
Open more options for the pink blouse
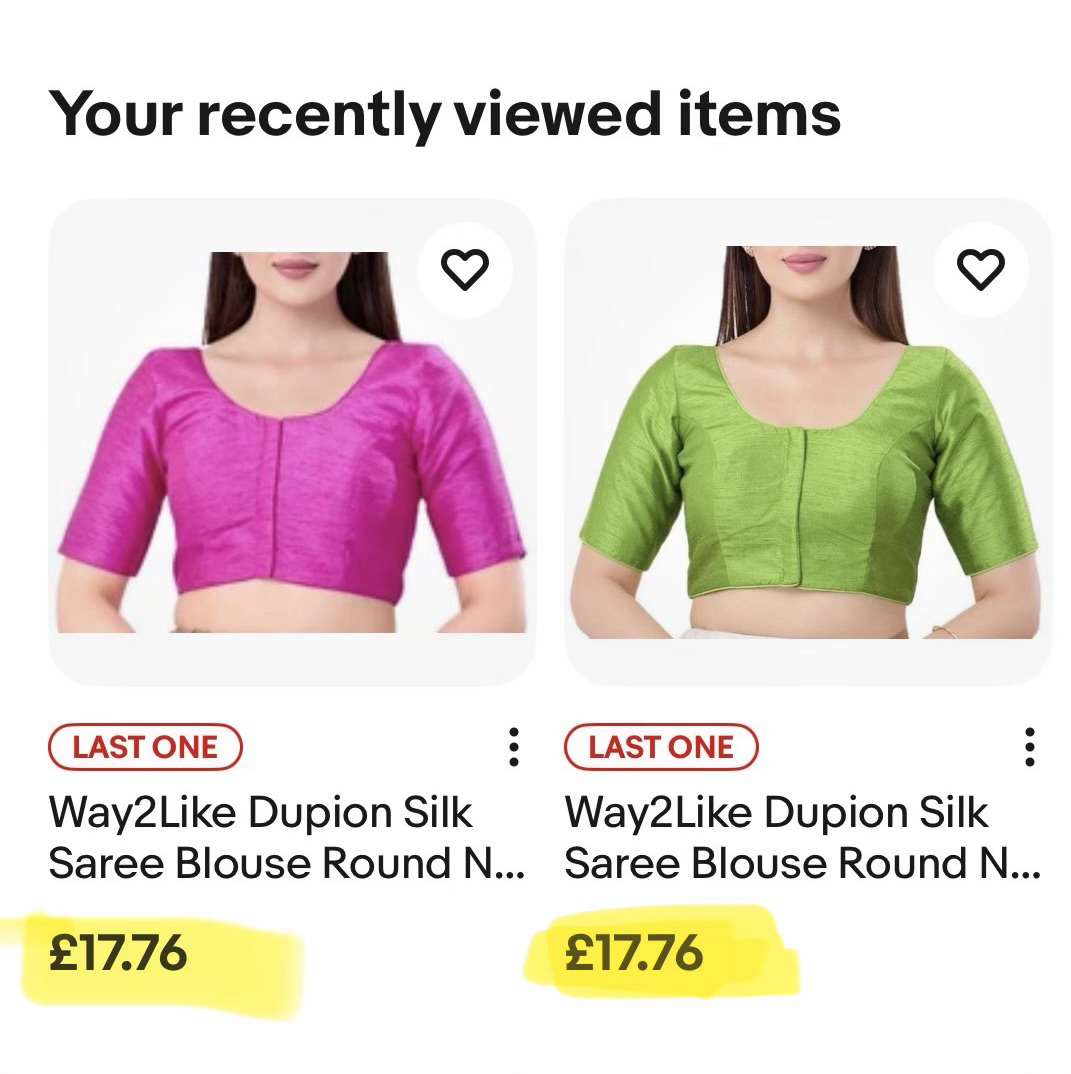[x=513, y=747]
